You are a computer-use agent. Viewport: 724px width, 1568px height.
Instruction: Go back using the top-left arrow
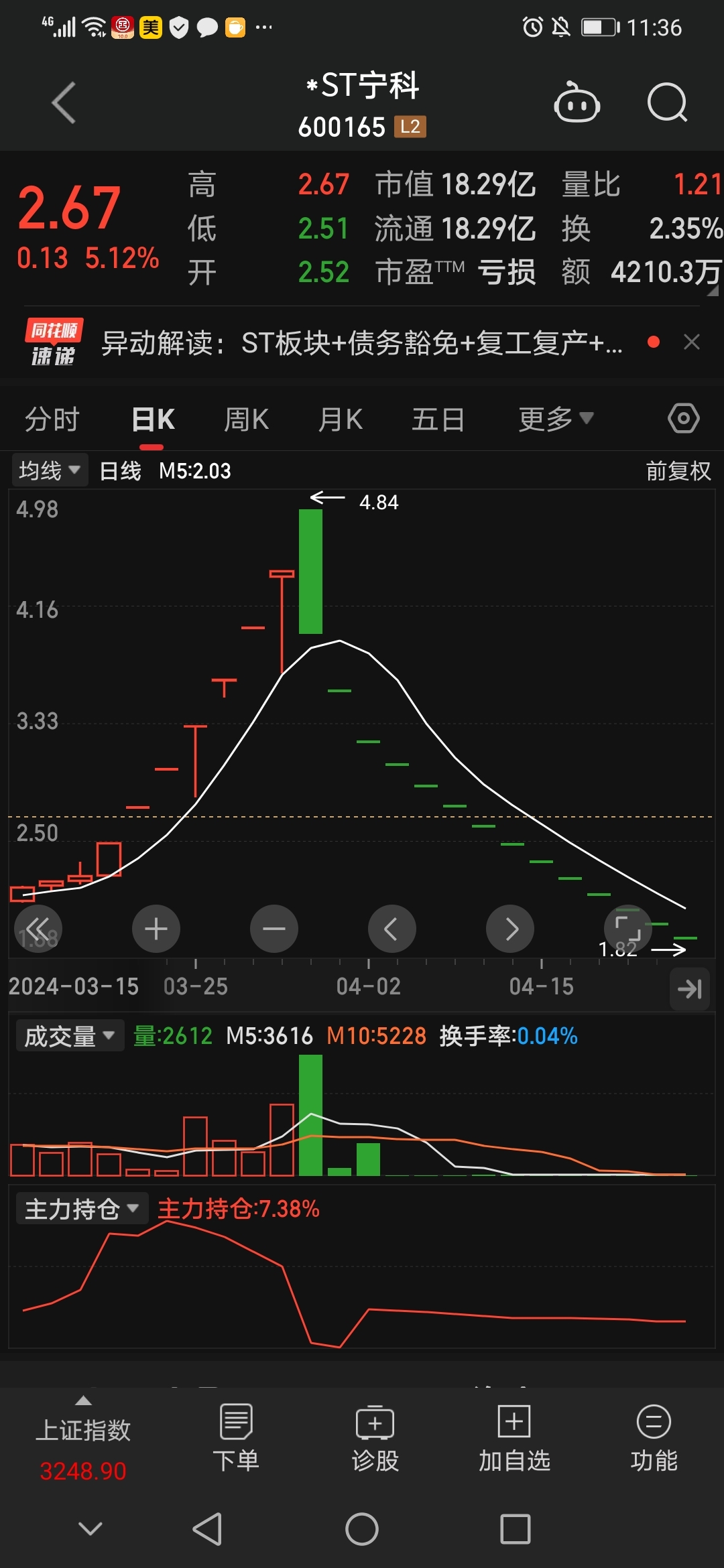(64, 103)
